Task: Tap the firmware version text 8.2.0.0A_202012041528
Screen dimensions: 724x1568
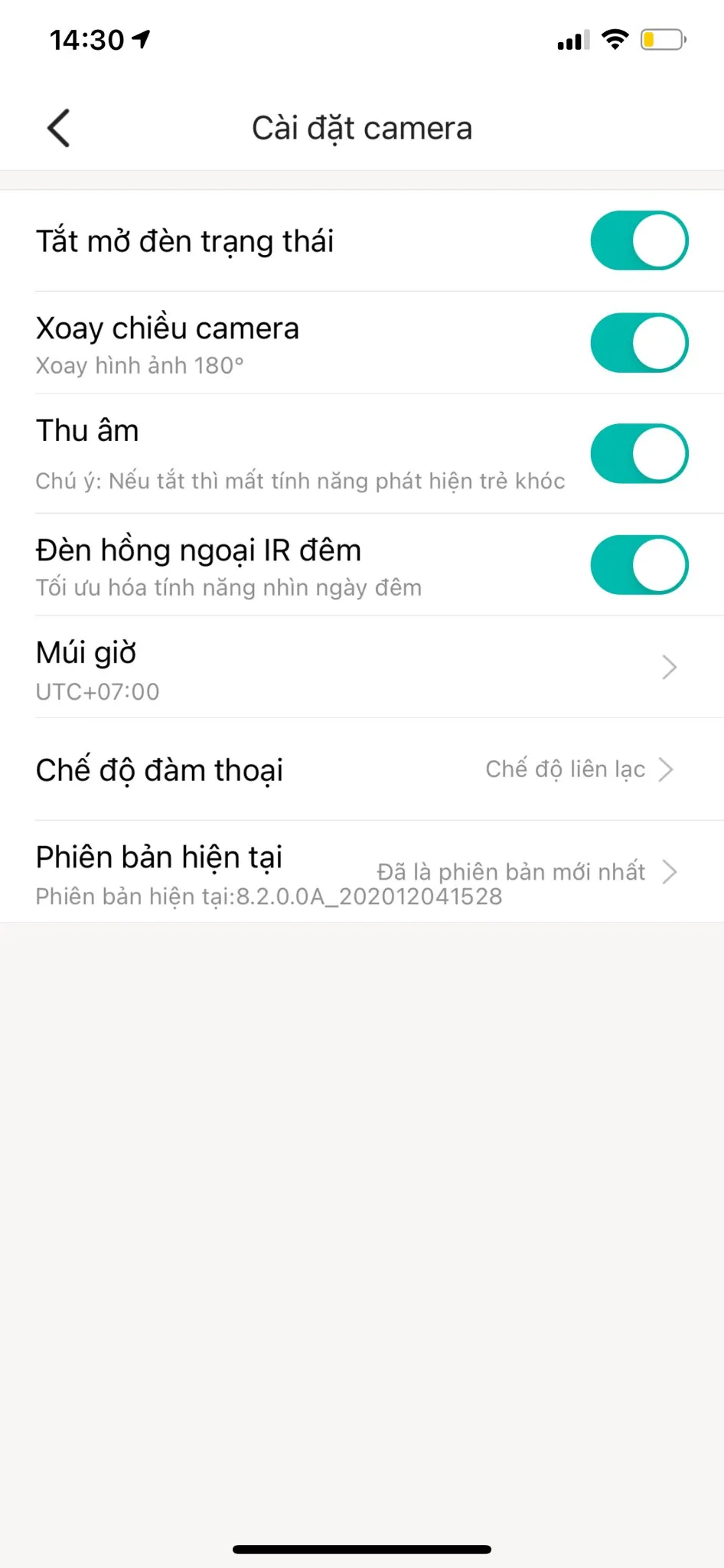Action: point(268,896)
